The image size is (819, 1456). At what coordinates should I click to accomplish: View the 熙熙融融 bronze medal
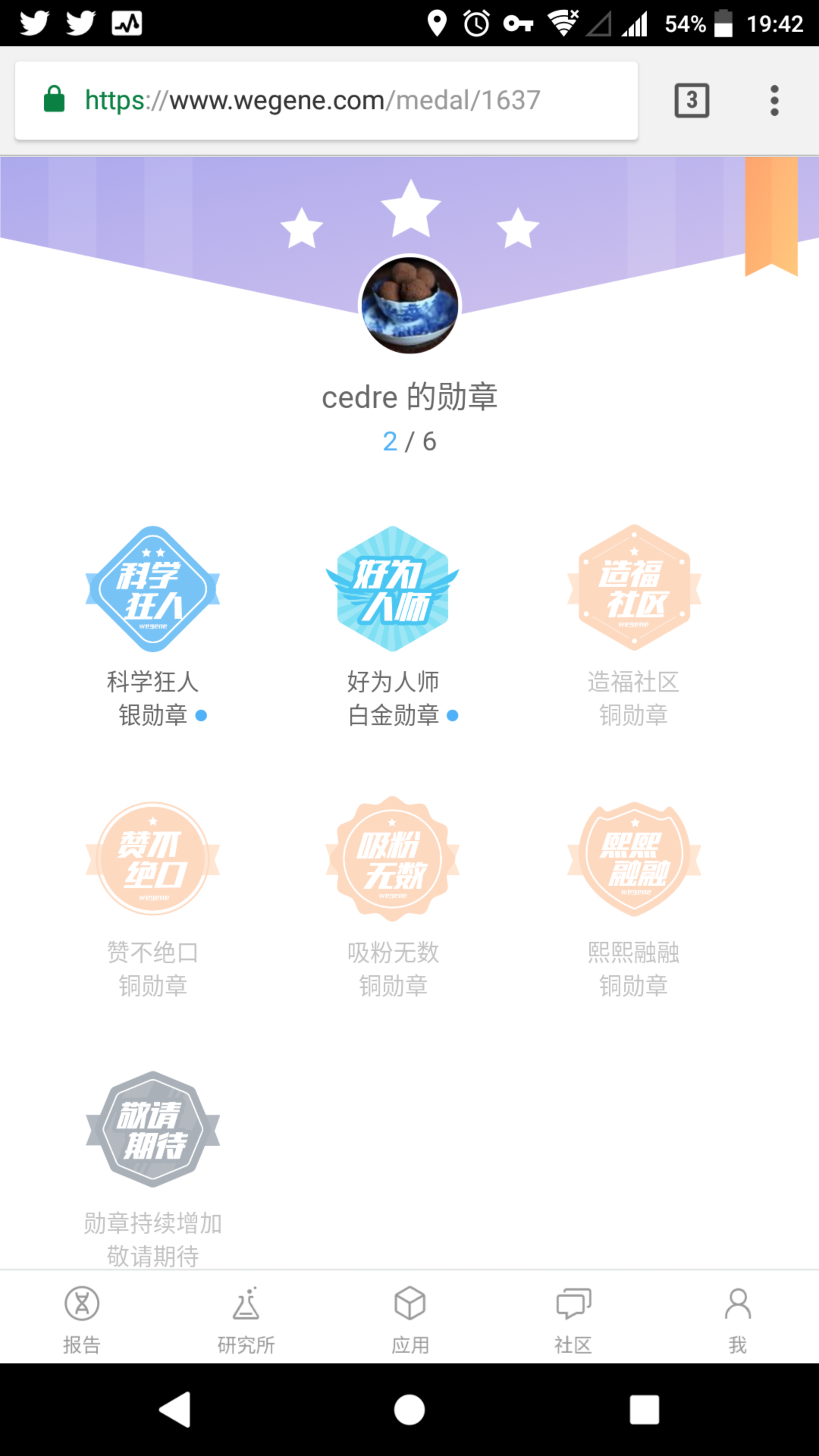click(x=634, y=858)
